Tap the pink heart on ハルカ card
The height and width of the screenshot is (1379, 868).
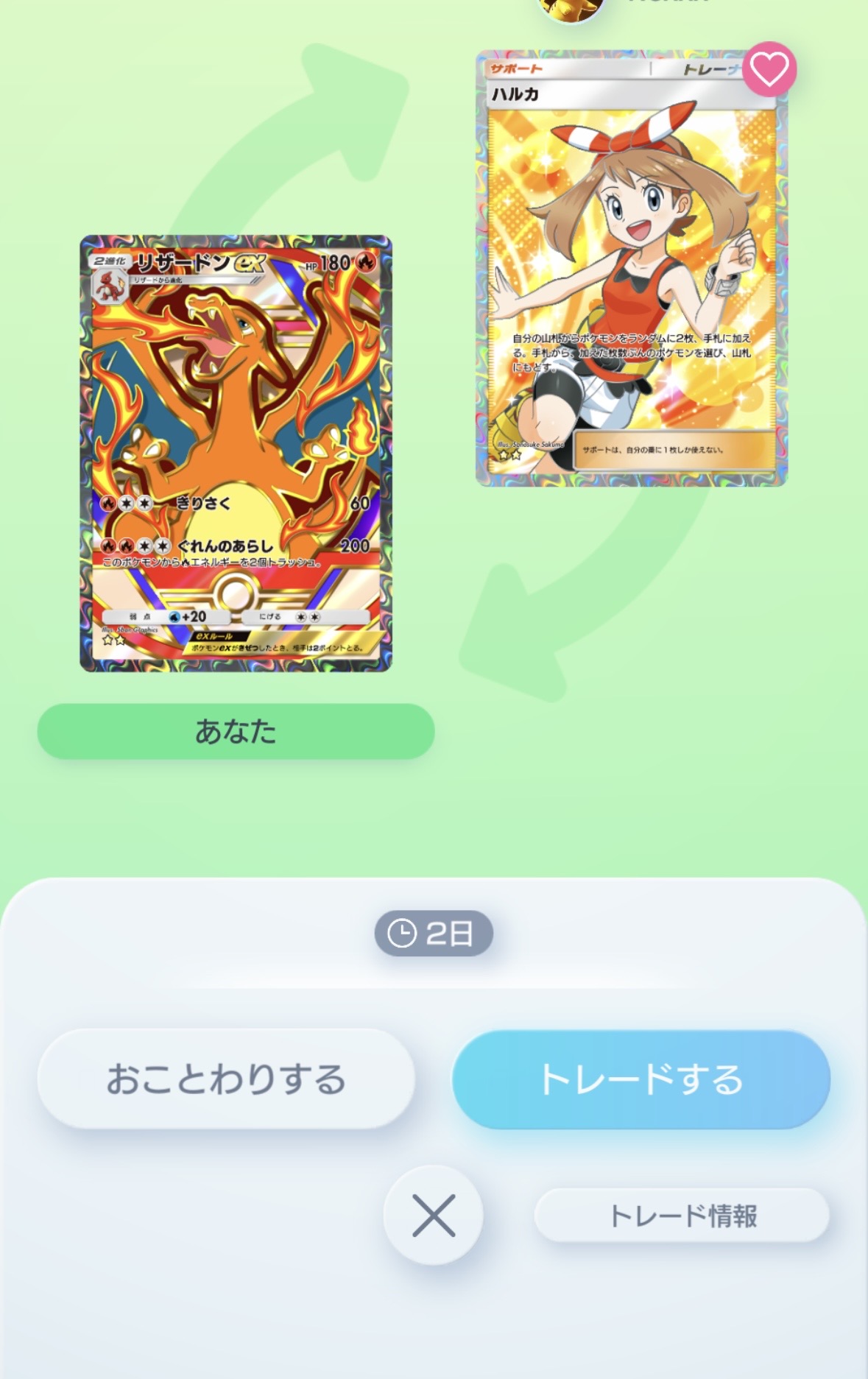point(769,69)
